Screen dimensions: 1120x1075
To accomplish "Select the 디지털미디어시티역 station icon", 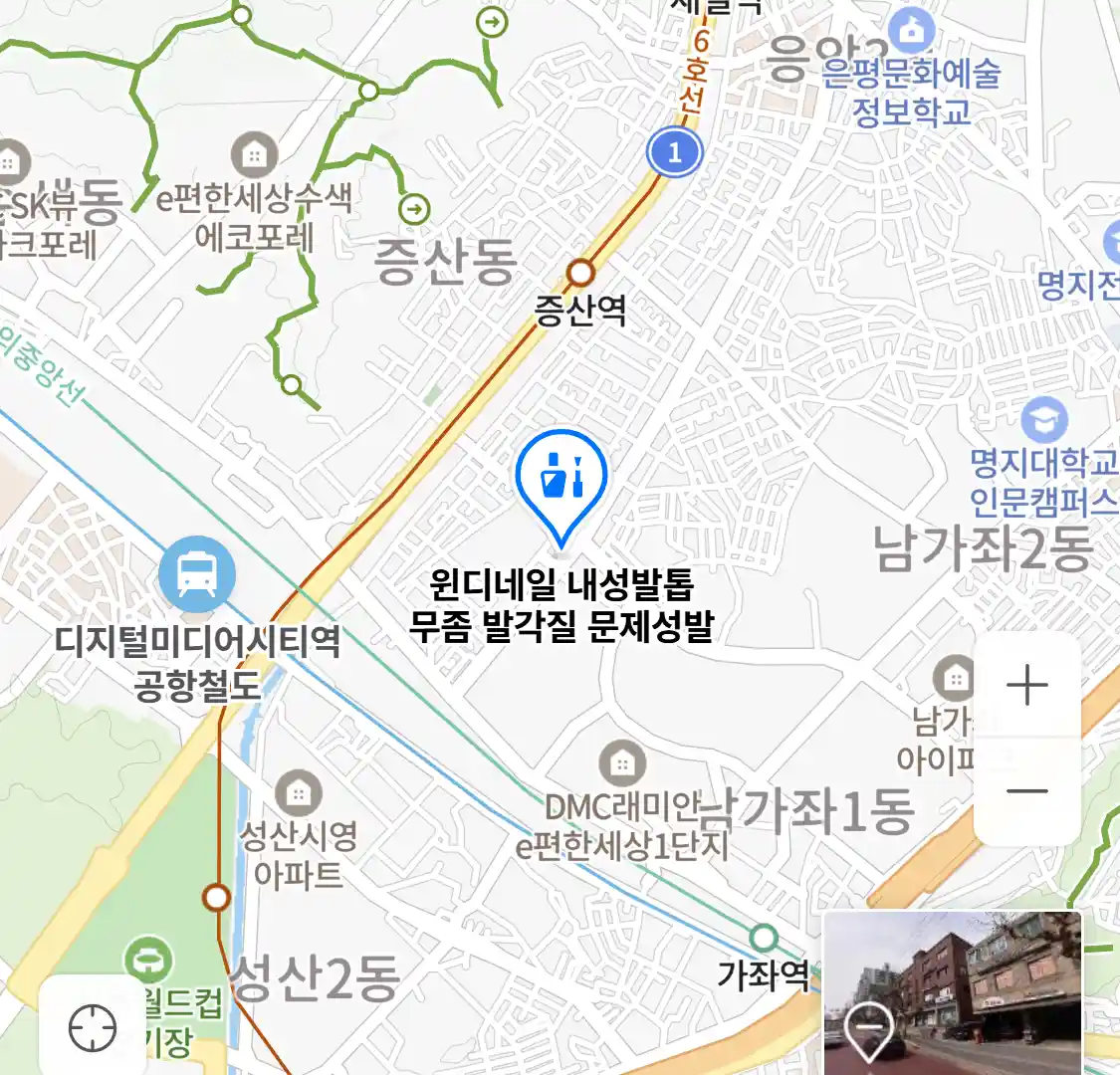I will pos(197,574).
